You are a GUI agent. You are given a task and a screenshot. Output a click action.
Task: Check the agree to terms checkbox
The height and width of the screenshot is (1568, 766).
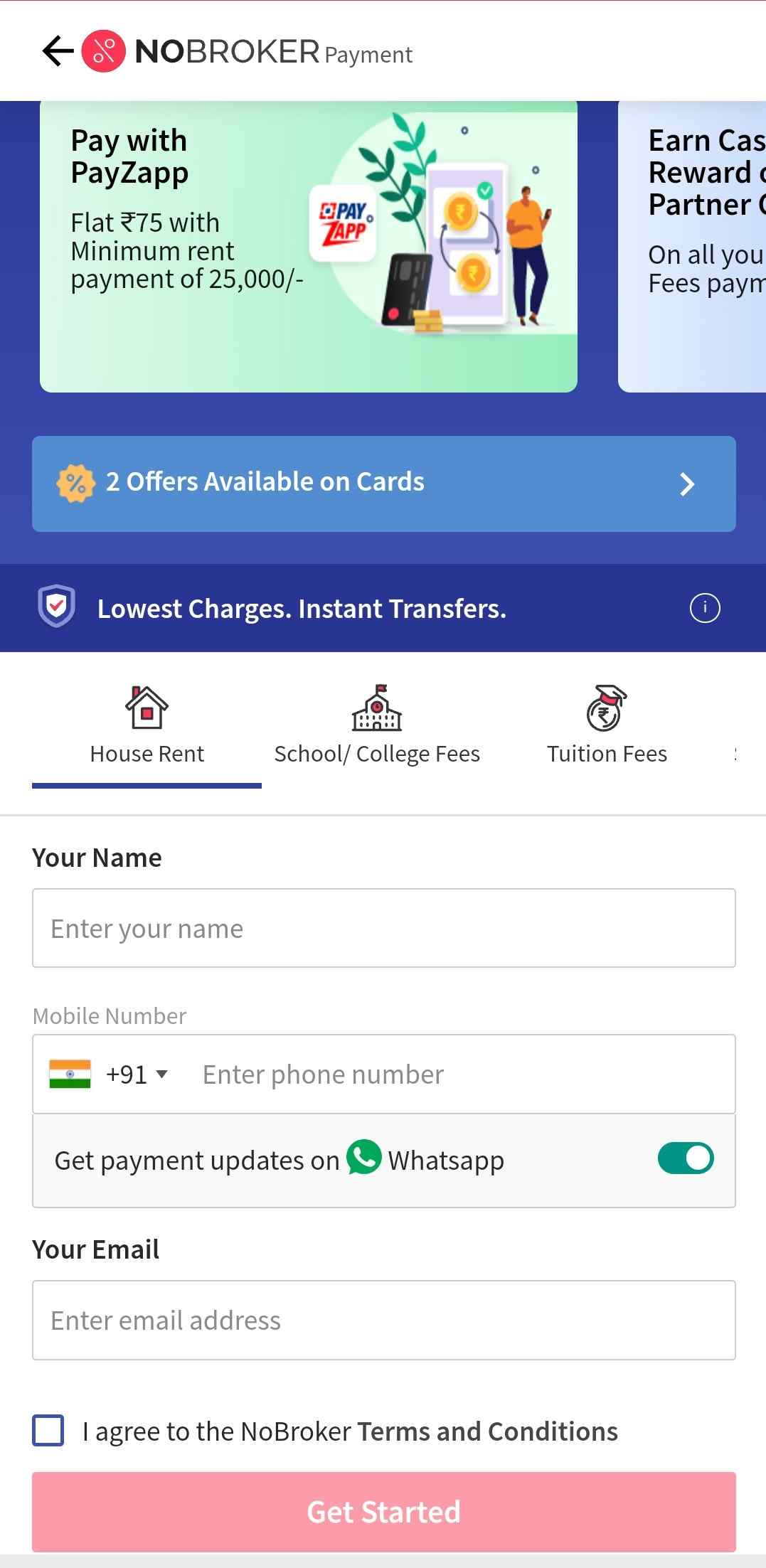pyautogui.click(x=48, y=1431)
